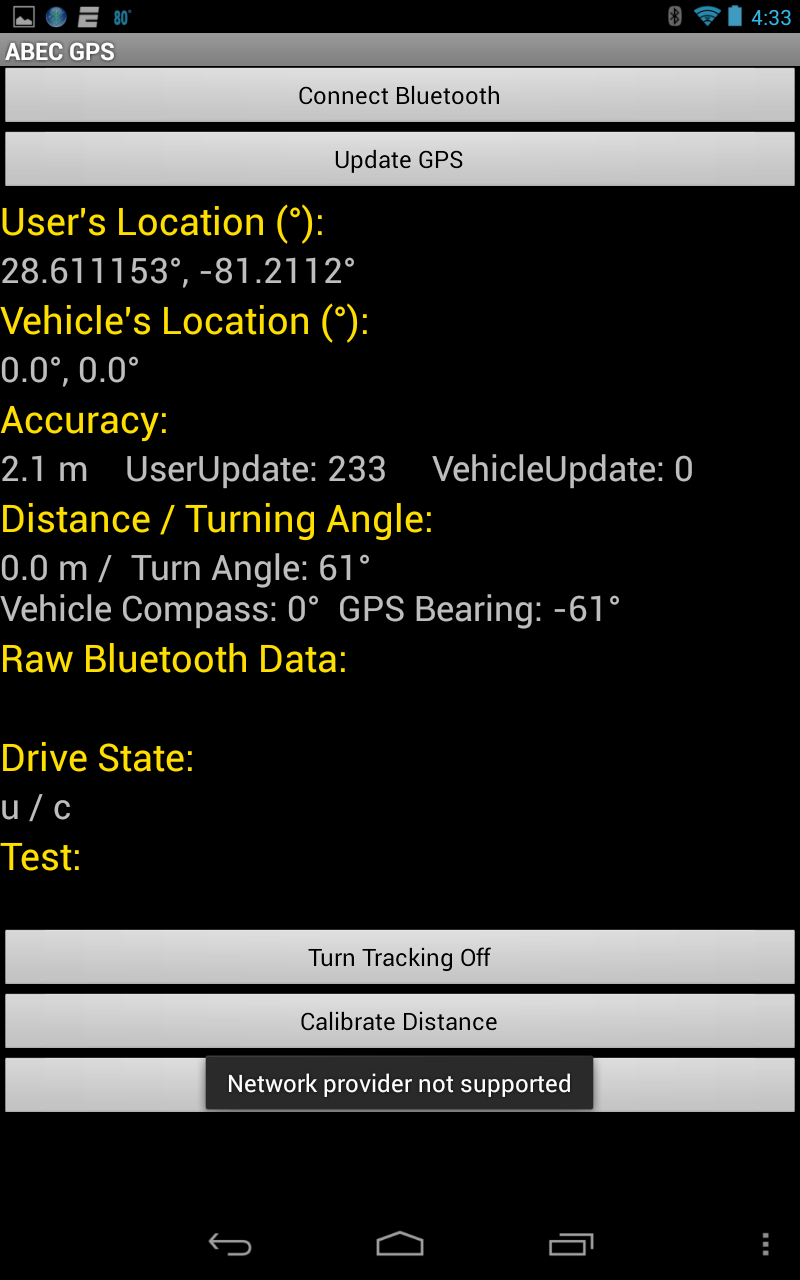Screen dimensions: 800x1280
Task: Select Calibrate Distance
Action: pyautogui.click(x=399, y=1022)
